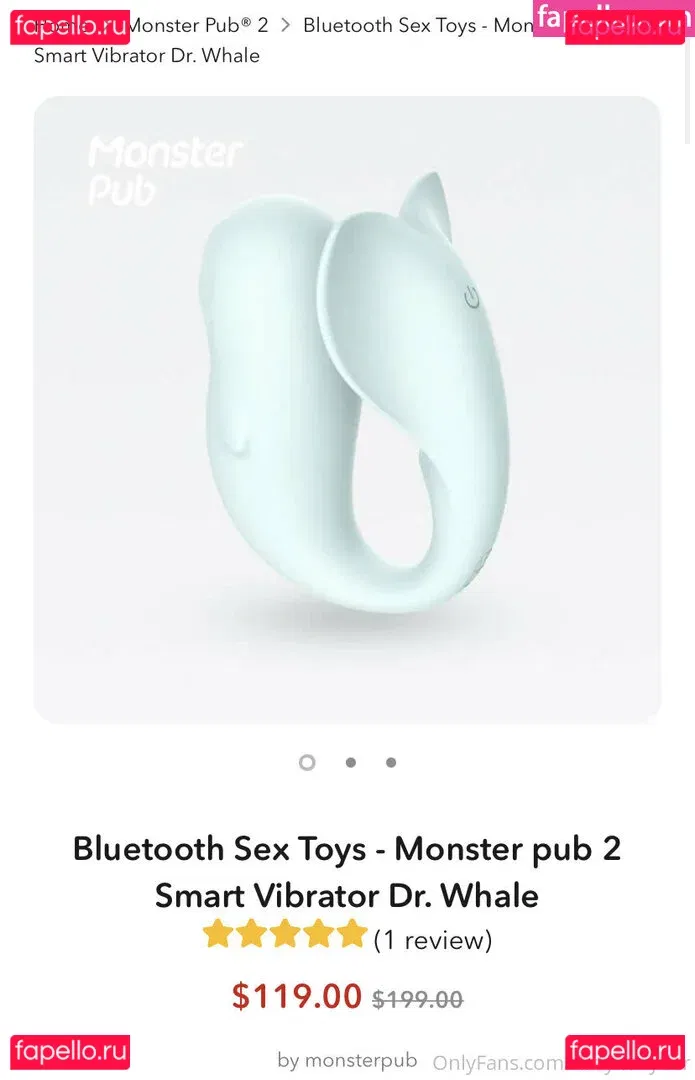Jump to the third product image dot
This screenshot has height=1080, width=695.
pos(391,762)
